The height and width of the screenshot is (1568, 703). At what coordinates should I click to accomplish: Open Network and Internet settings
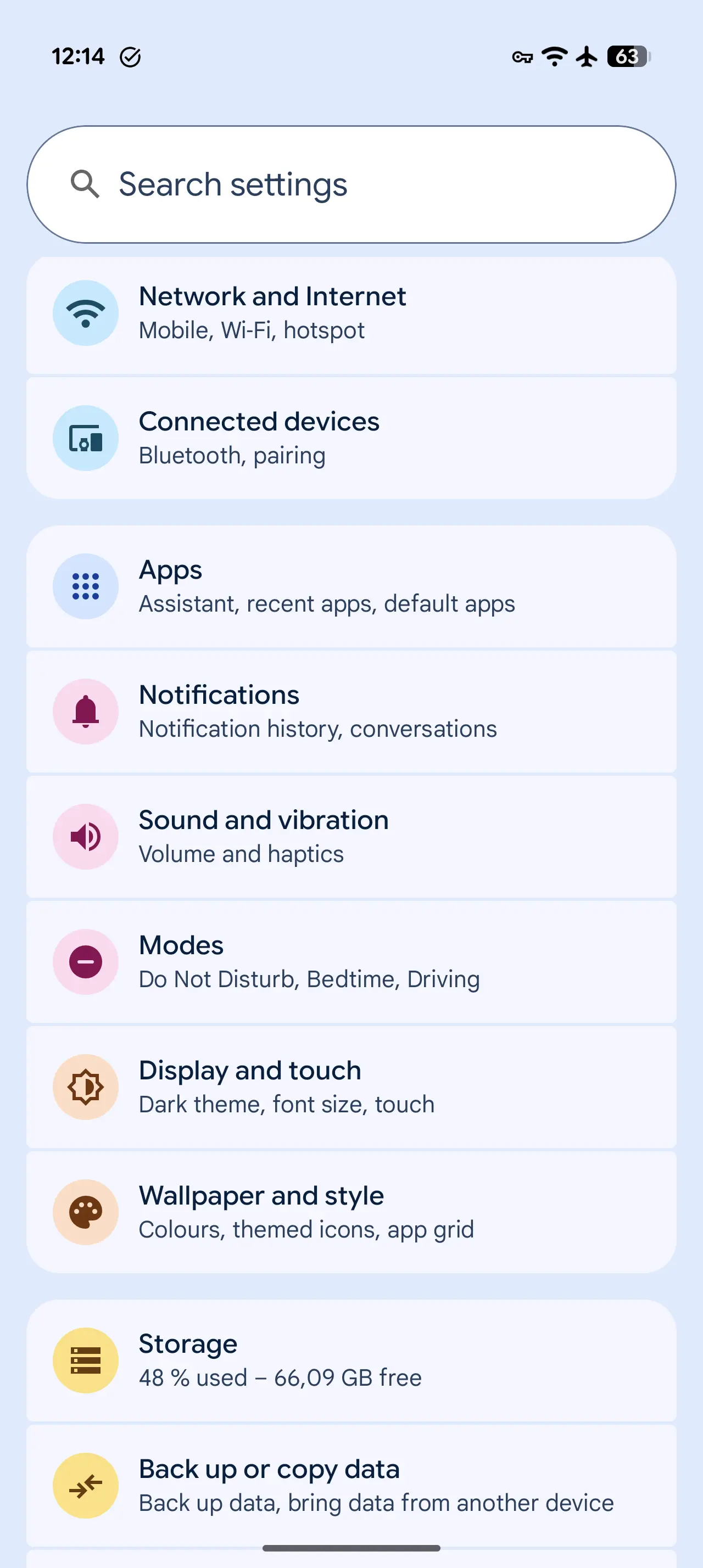pyautogui.click(x=351, y=313)
